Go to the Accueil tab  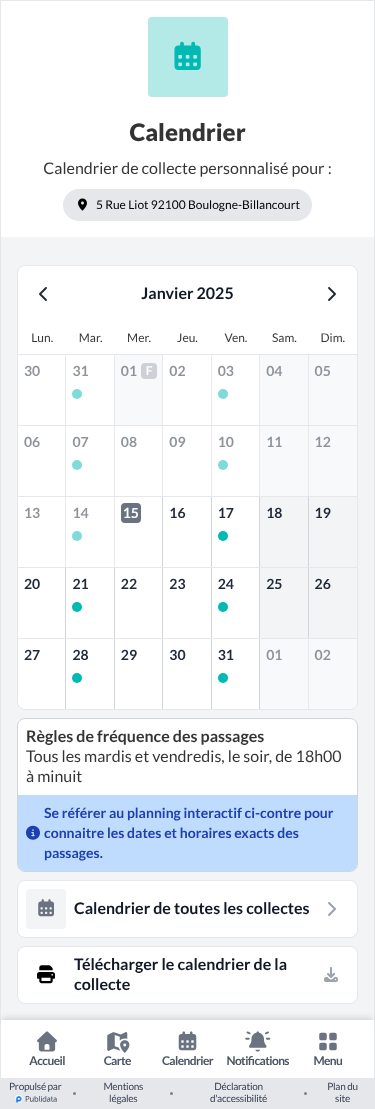(47, 1049)
